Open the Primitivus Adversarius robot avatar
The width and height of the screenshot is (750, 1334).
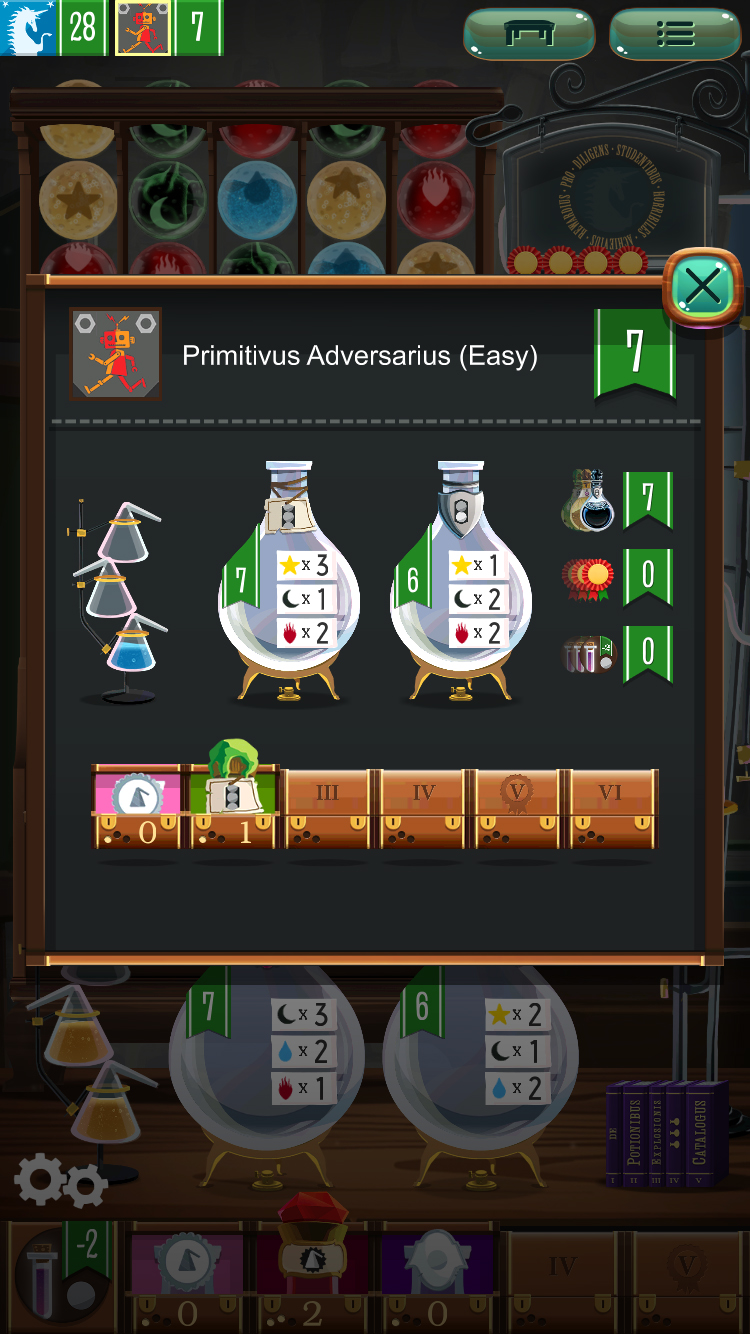point(115,355)
